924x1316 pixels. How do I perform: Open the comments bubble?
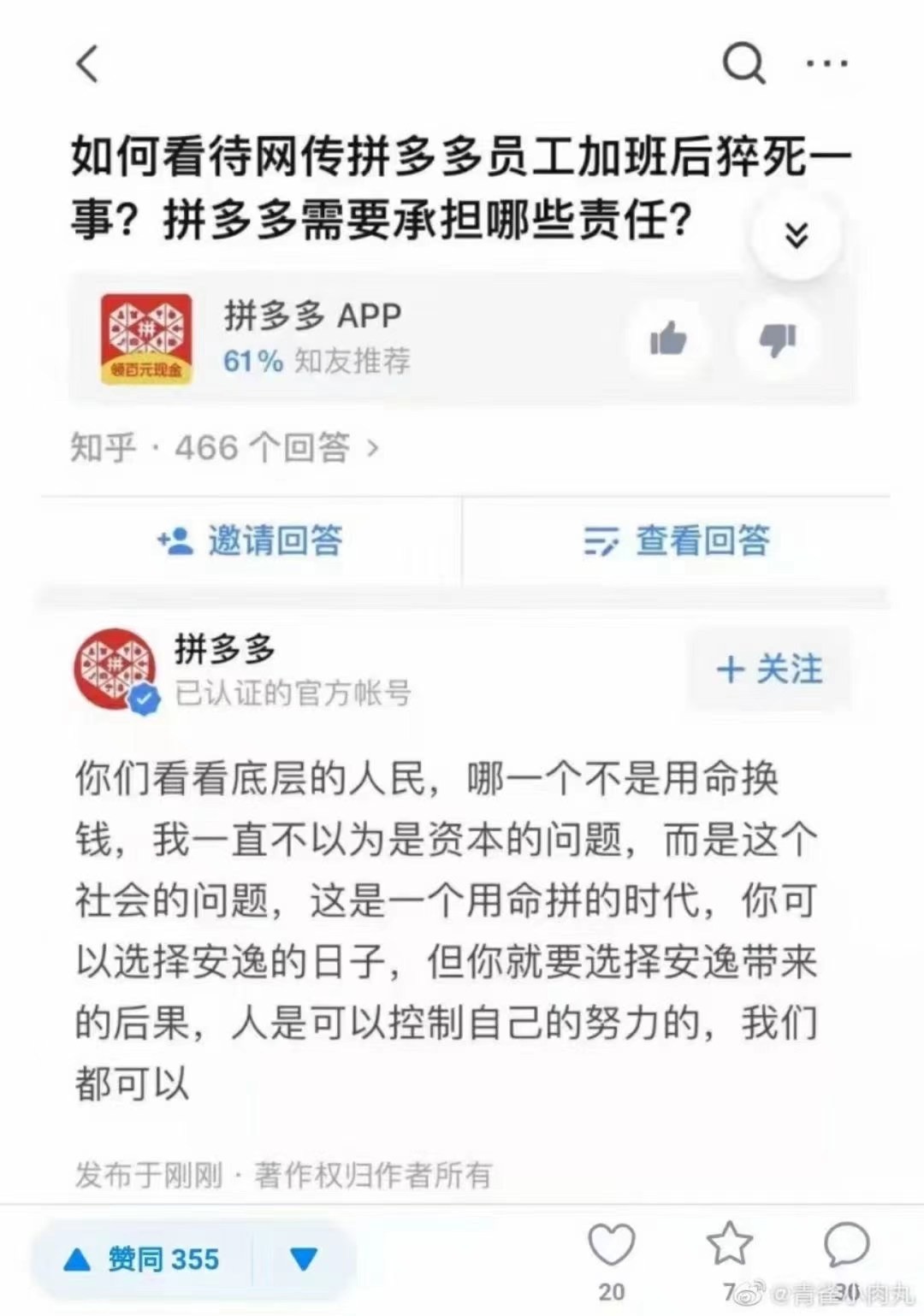click(846, 1245)
